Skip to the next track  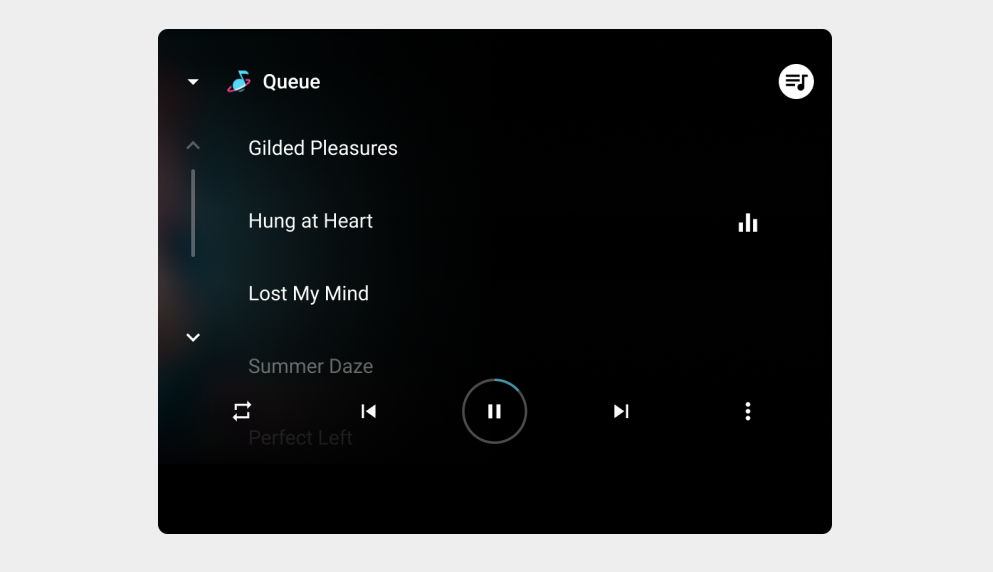(621, 411)
